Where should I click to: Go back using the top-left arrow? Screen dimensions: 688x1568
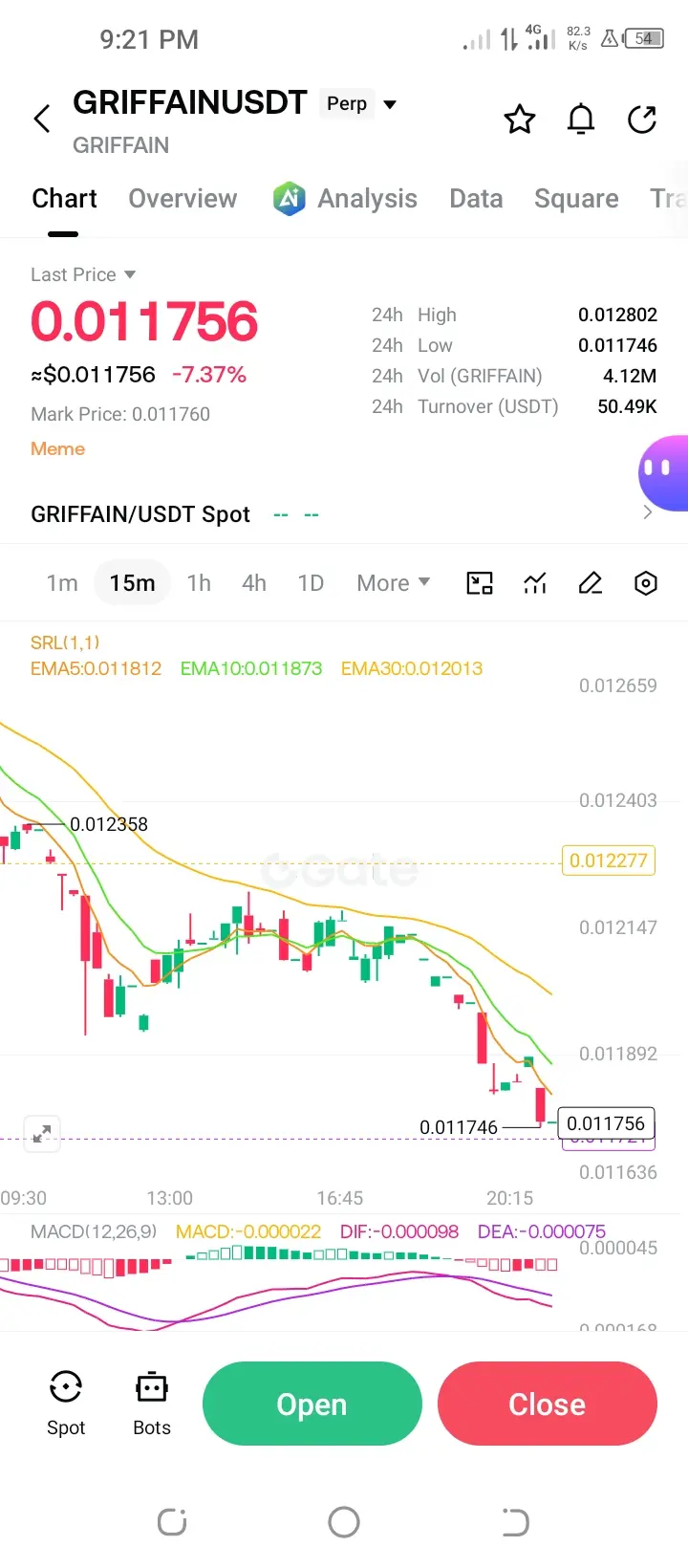tap(41, 120)
